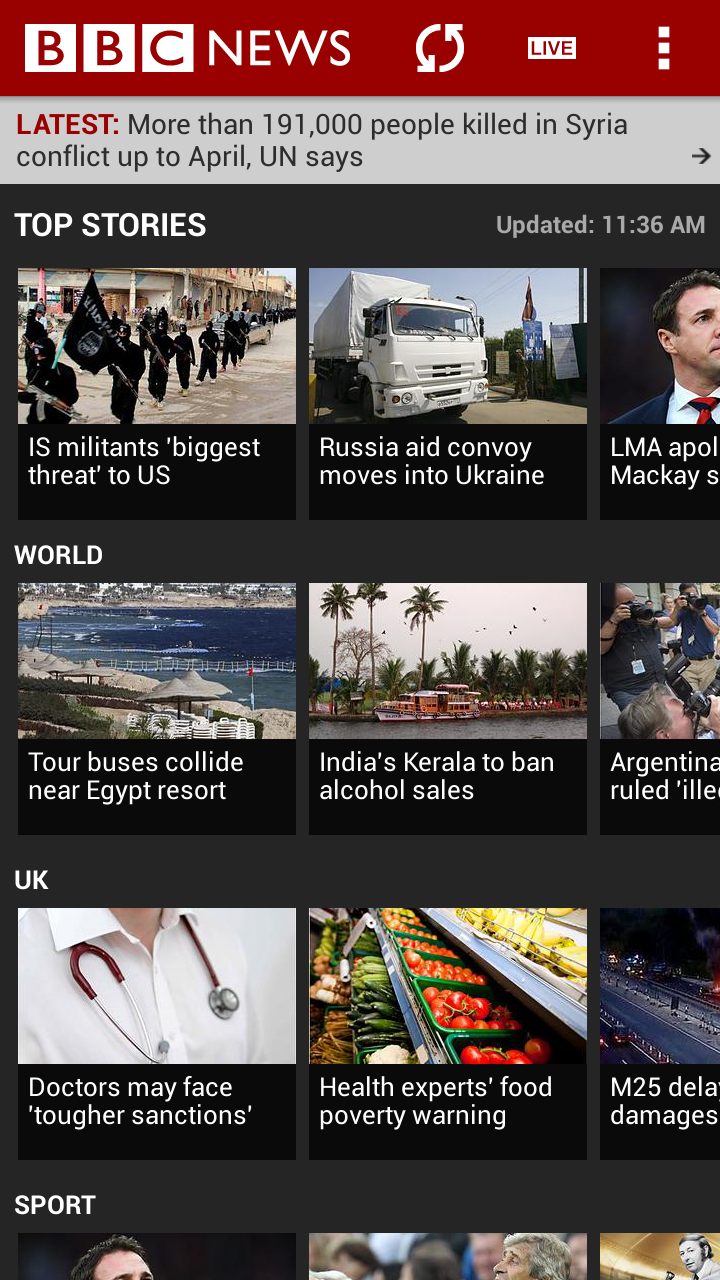Open the LIVE broadcast stream
Image resolution: width=720 pixels, height=1280 pixels.
[x=551, y=47]
